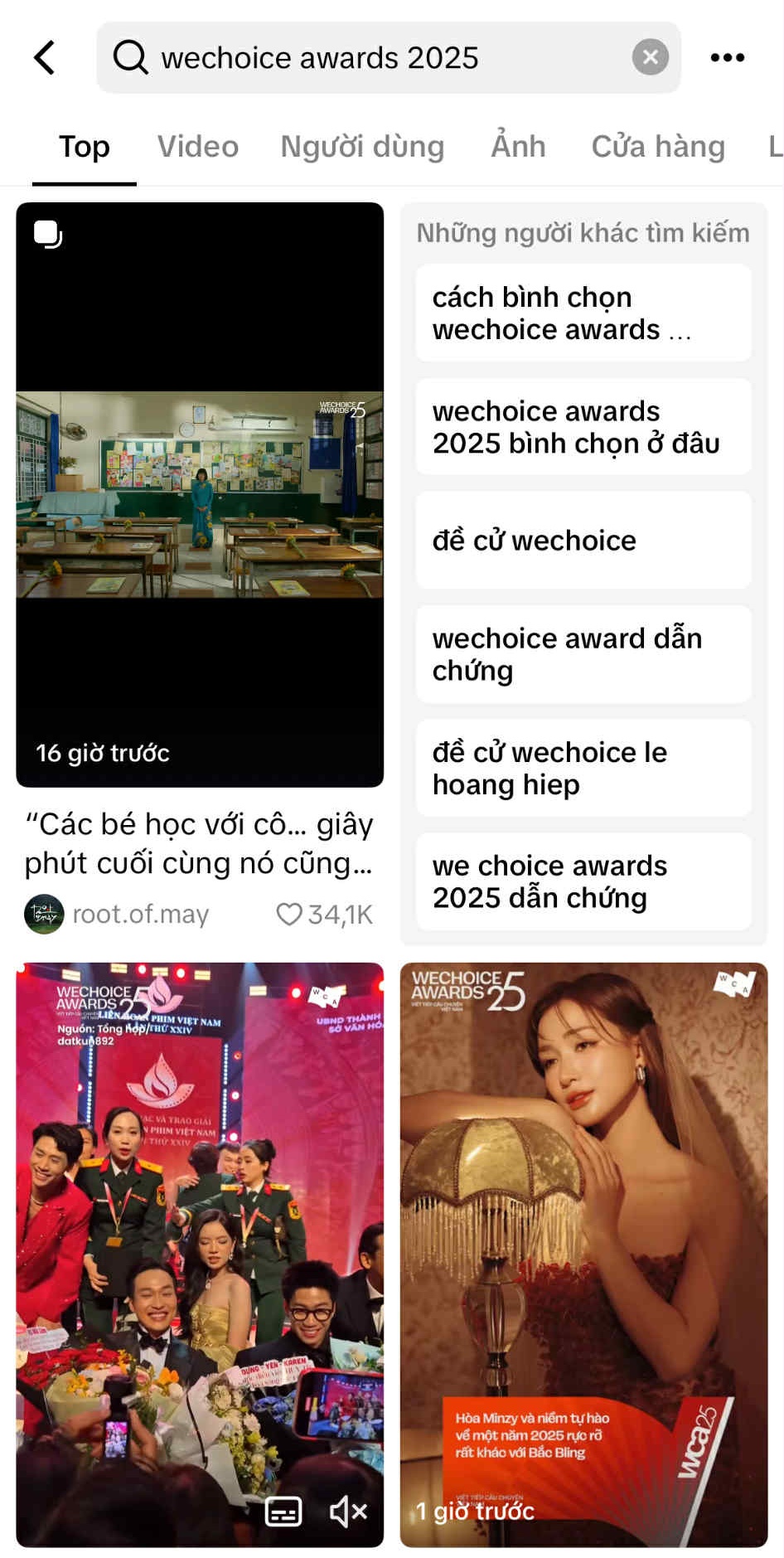Viewport: 784px width, 1558px height.
Task: Go back with the left arrow
Action: (x=44, y=57)
